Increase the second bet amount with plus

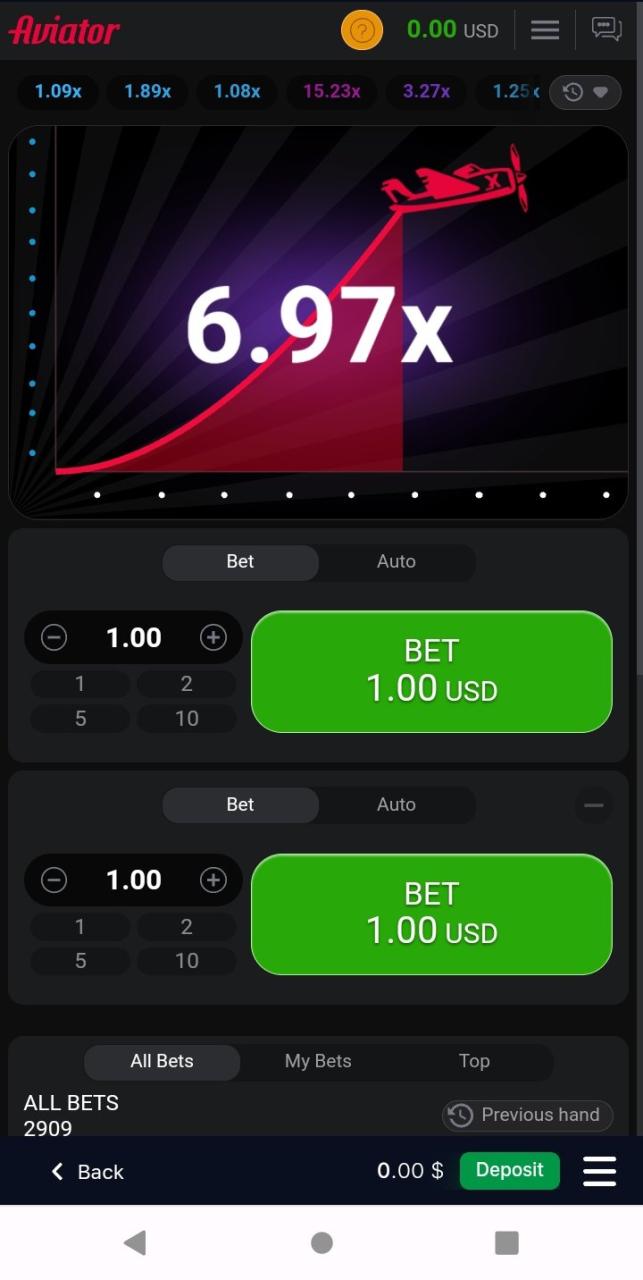pyautogui.click(x=213, y=880)
